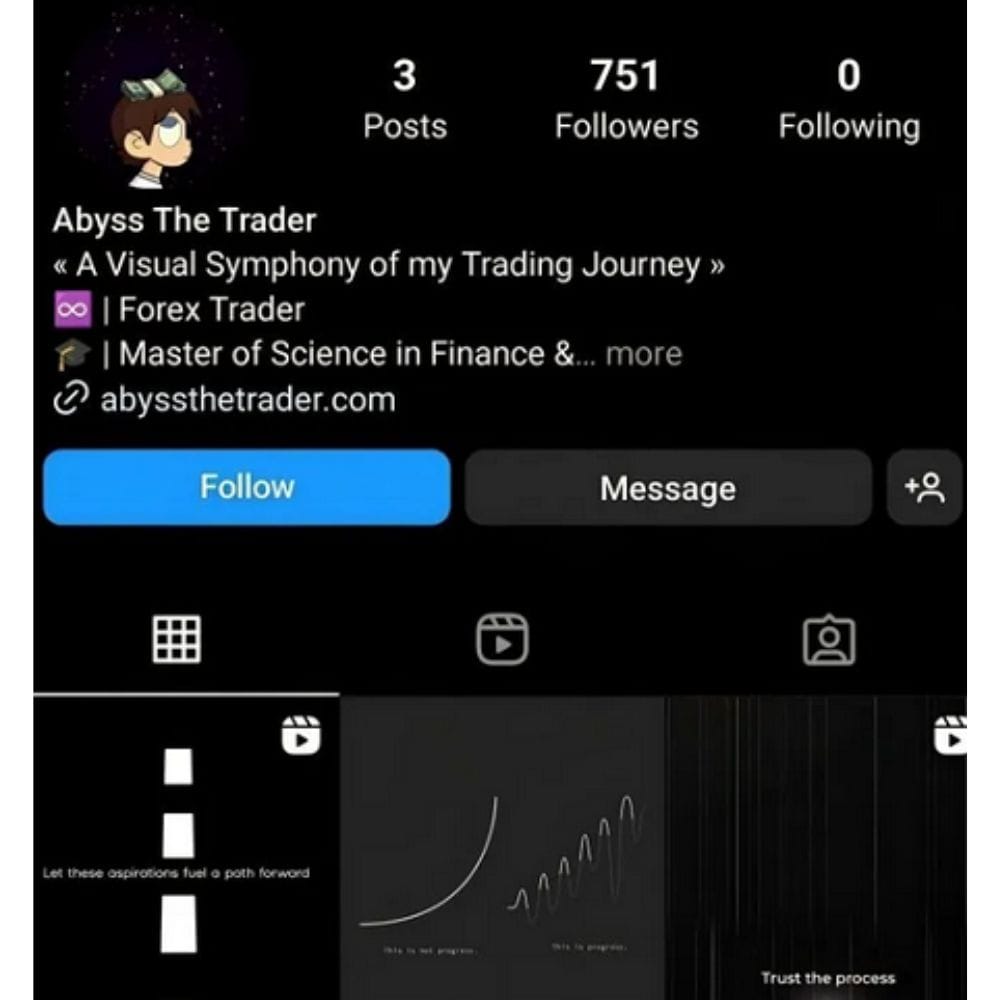This screenshot has width=1000, height=1000.
Task: Switch to the posts grid tab
Action: [176, 638]
